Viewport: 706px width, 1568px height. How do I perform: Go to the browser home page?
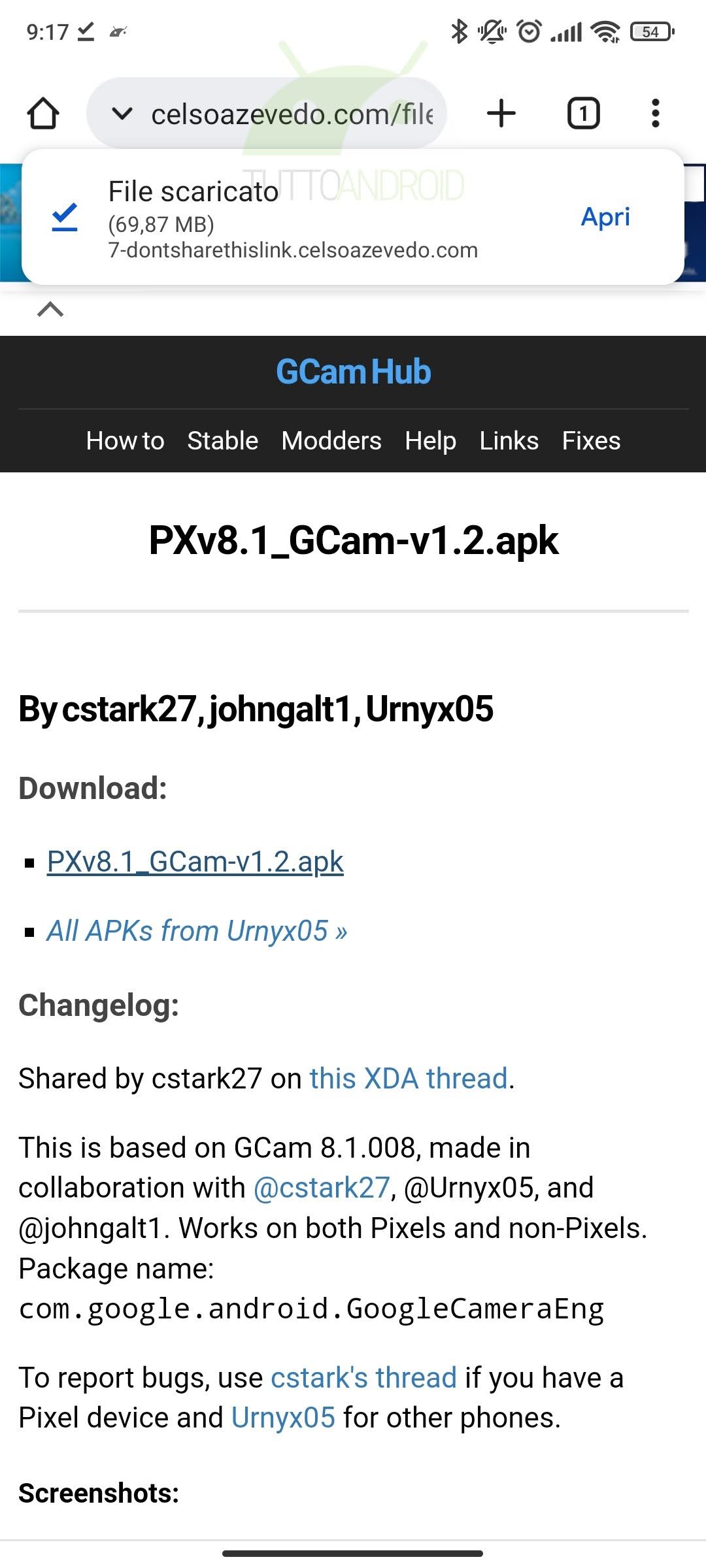43,114
